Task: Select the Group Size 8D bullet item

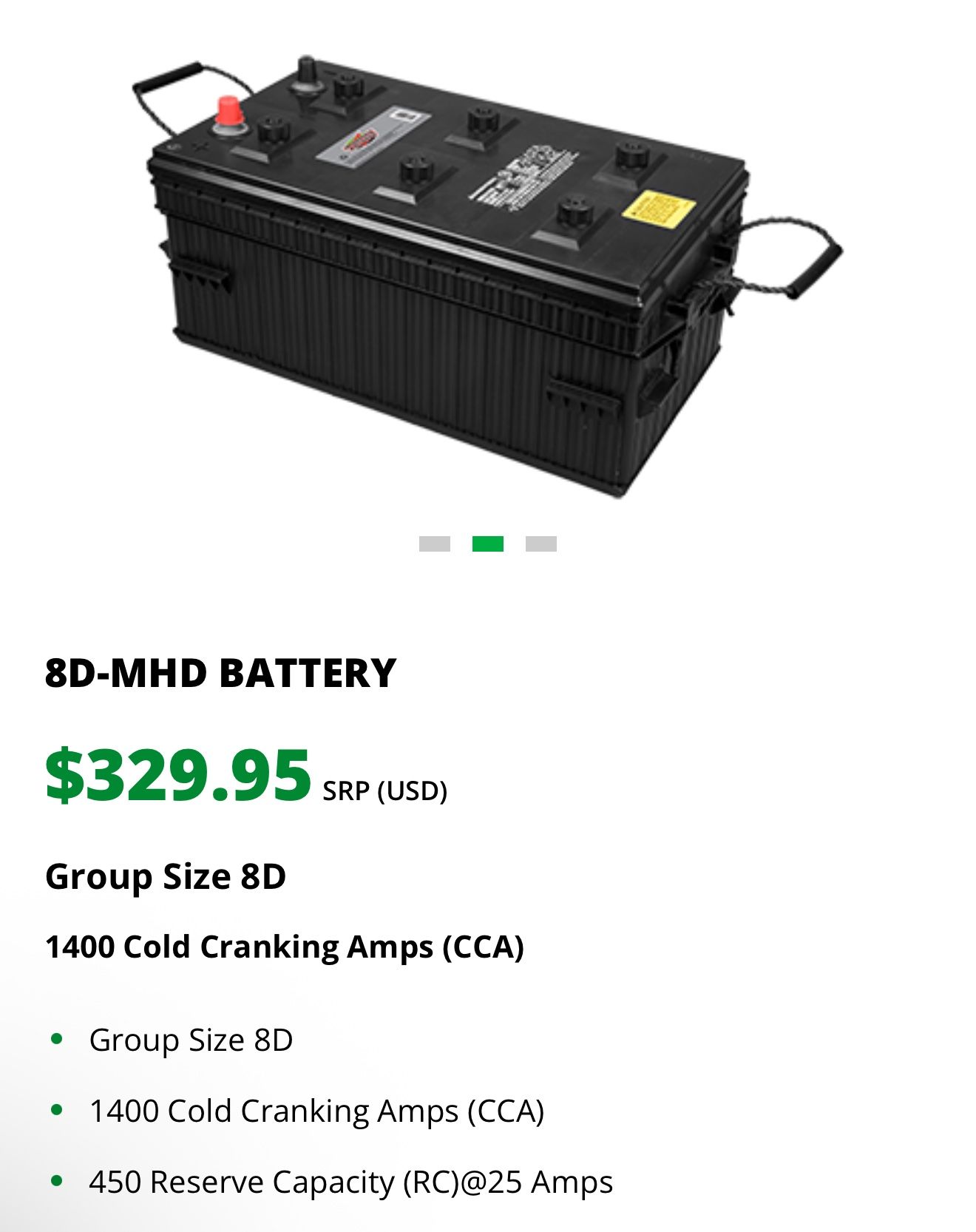Action: (x=190, y=1039)
